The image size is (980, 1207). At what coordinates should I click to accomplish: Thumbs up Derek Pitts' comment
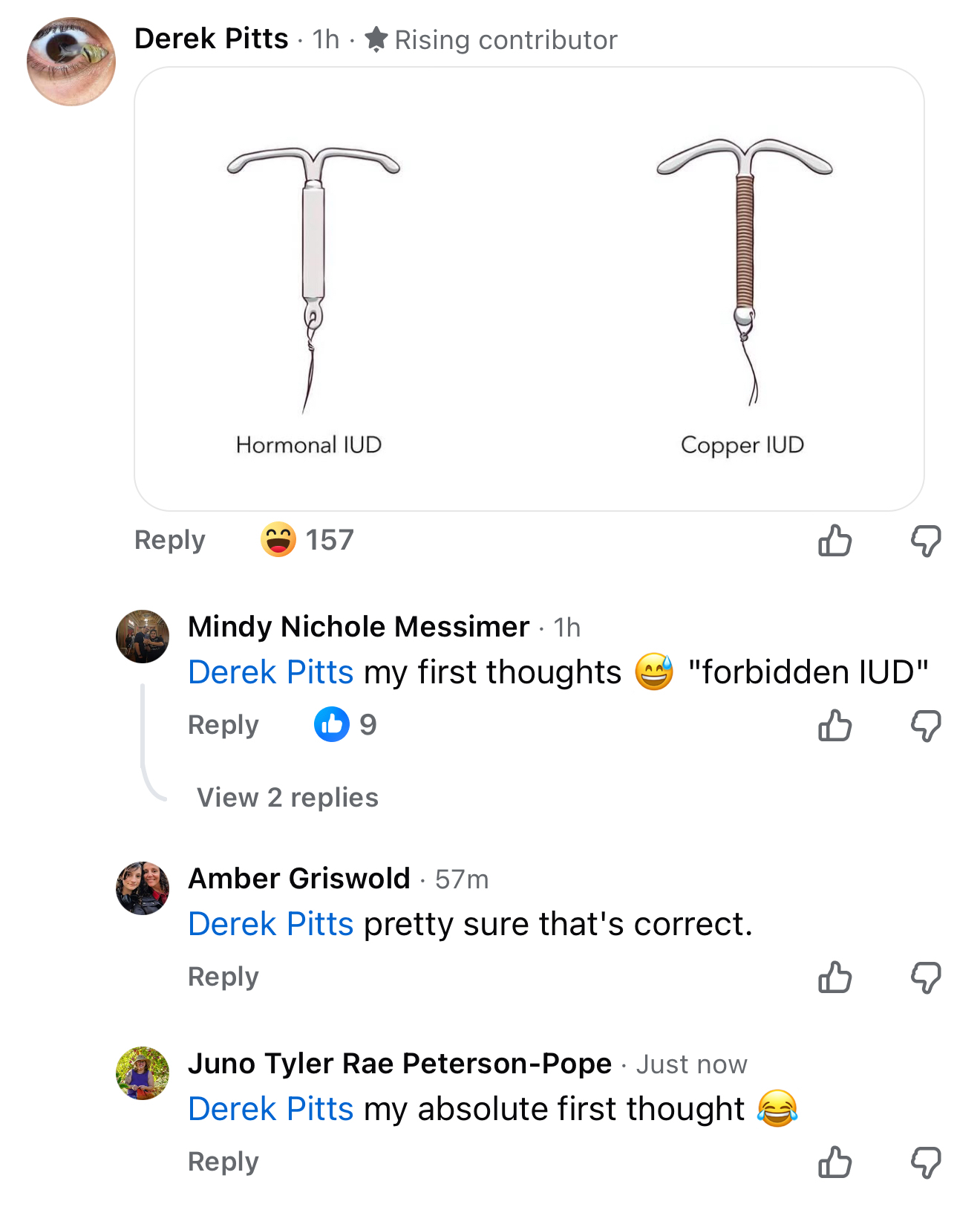[x=834, y=541]
